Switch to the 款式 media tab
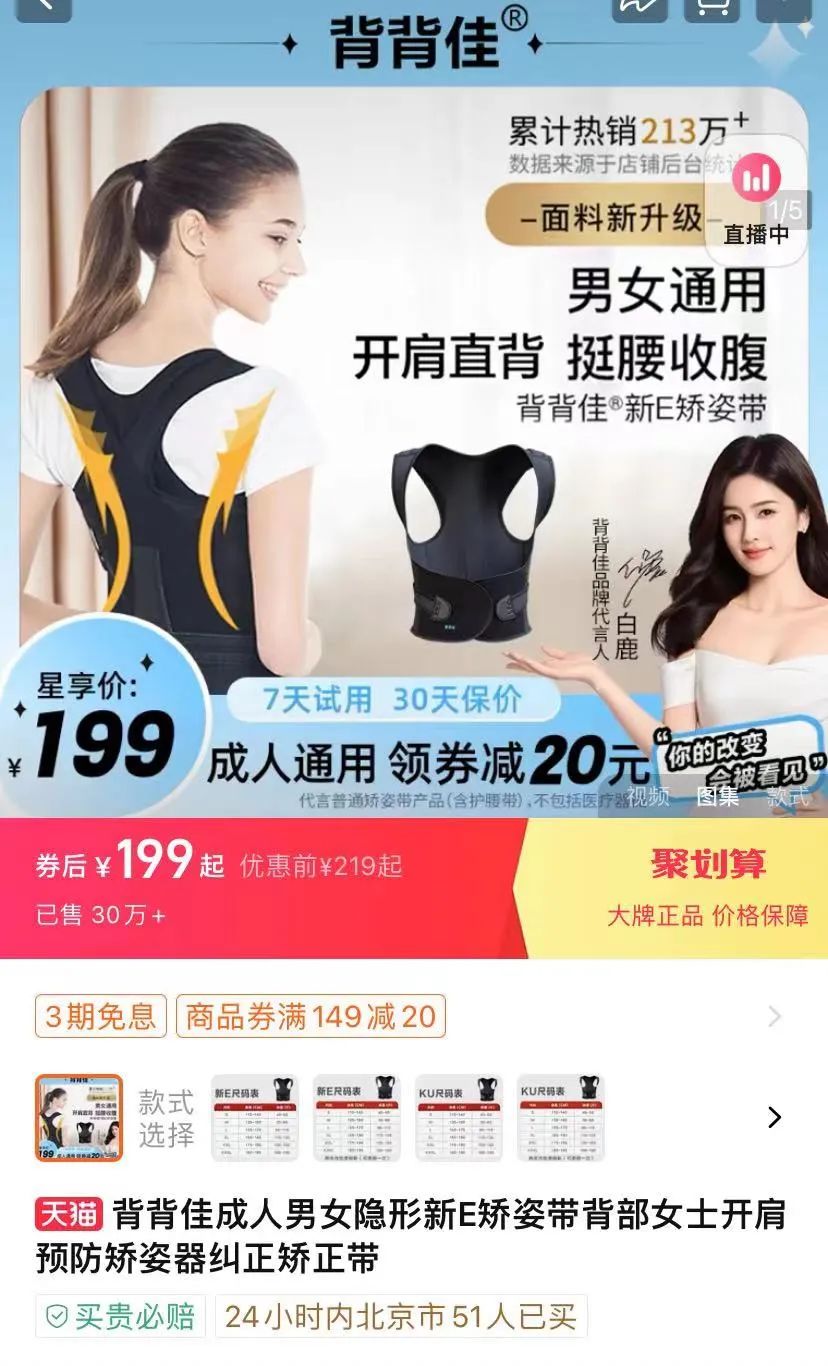This screenshot has width=828, height=1366. pos(787,796)
